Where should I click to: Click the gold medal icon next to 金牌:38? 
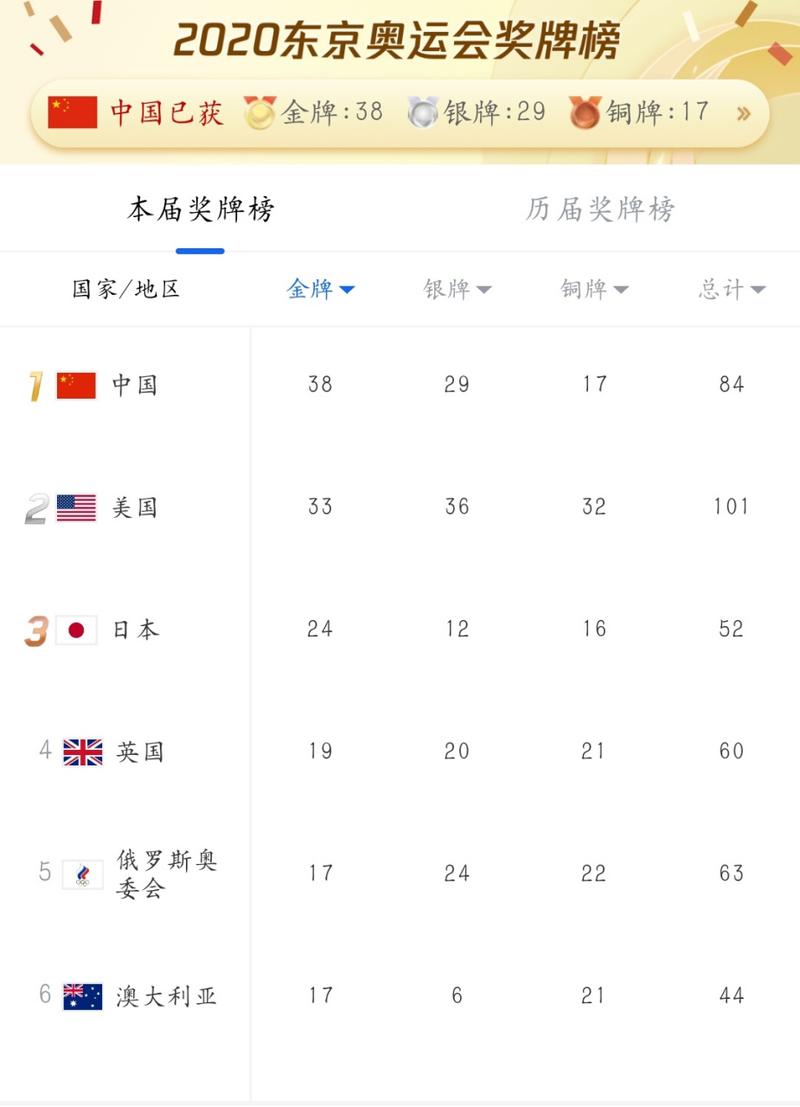(258, 111)
